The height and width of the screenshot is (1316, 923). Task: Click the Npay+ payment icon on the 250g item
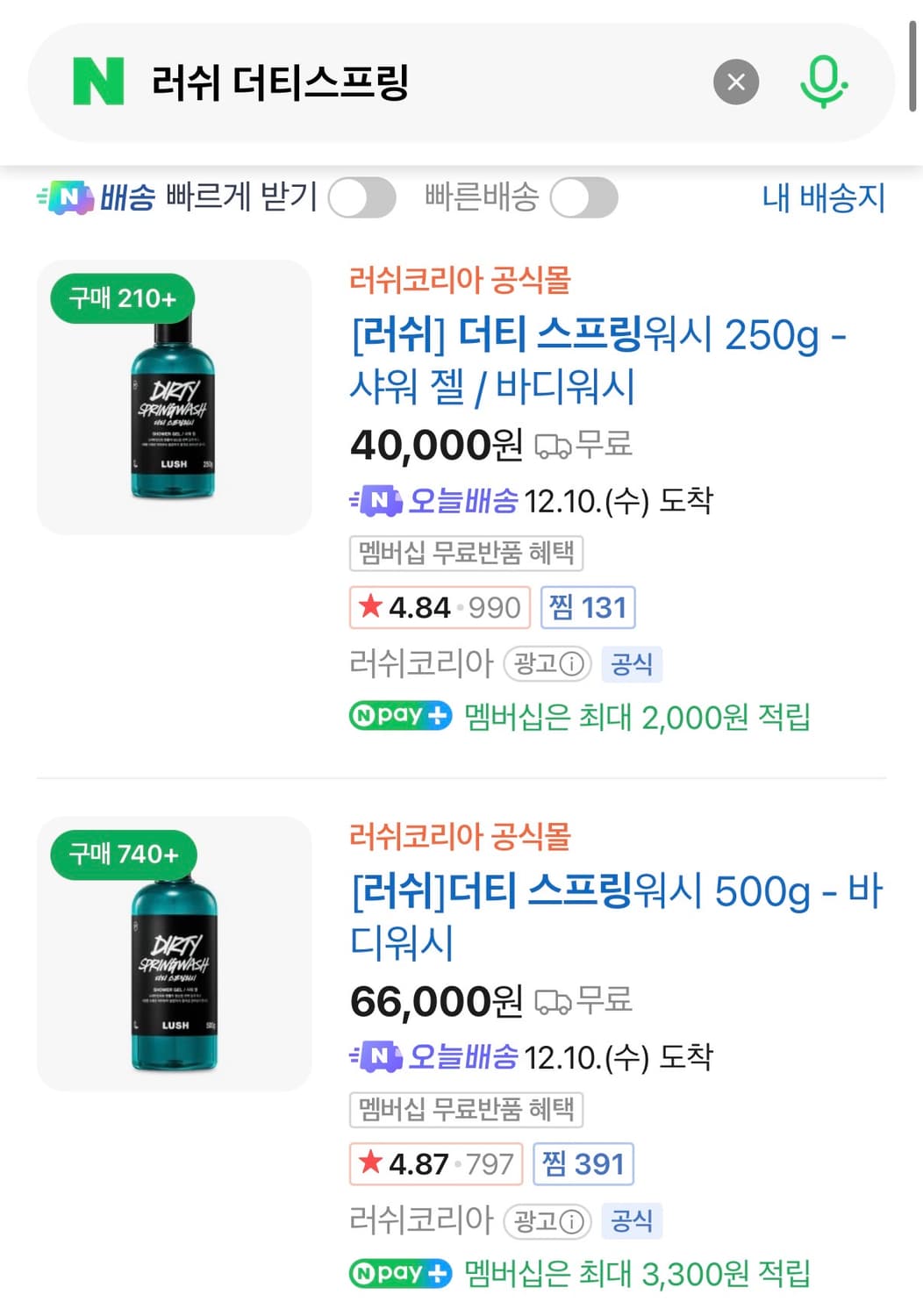click(x=399, y=717)
